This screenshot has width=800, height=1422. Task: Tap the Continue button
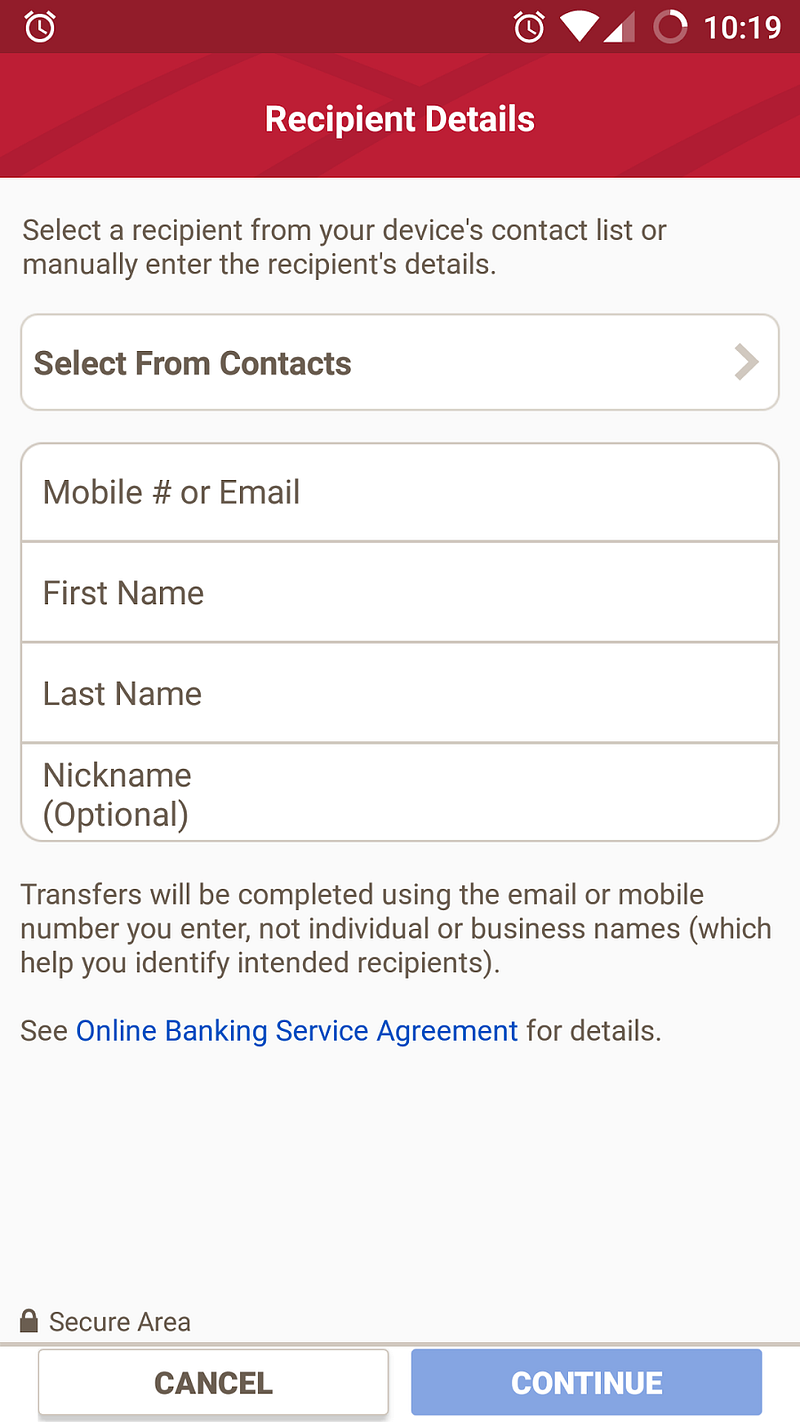point(586,1382)
